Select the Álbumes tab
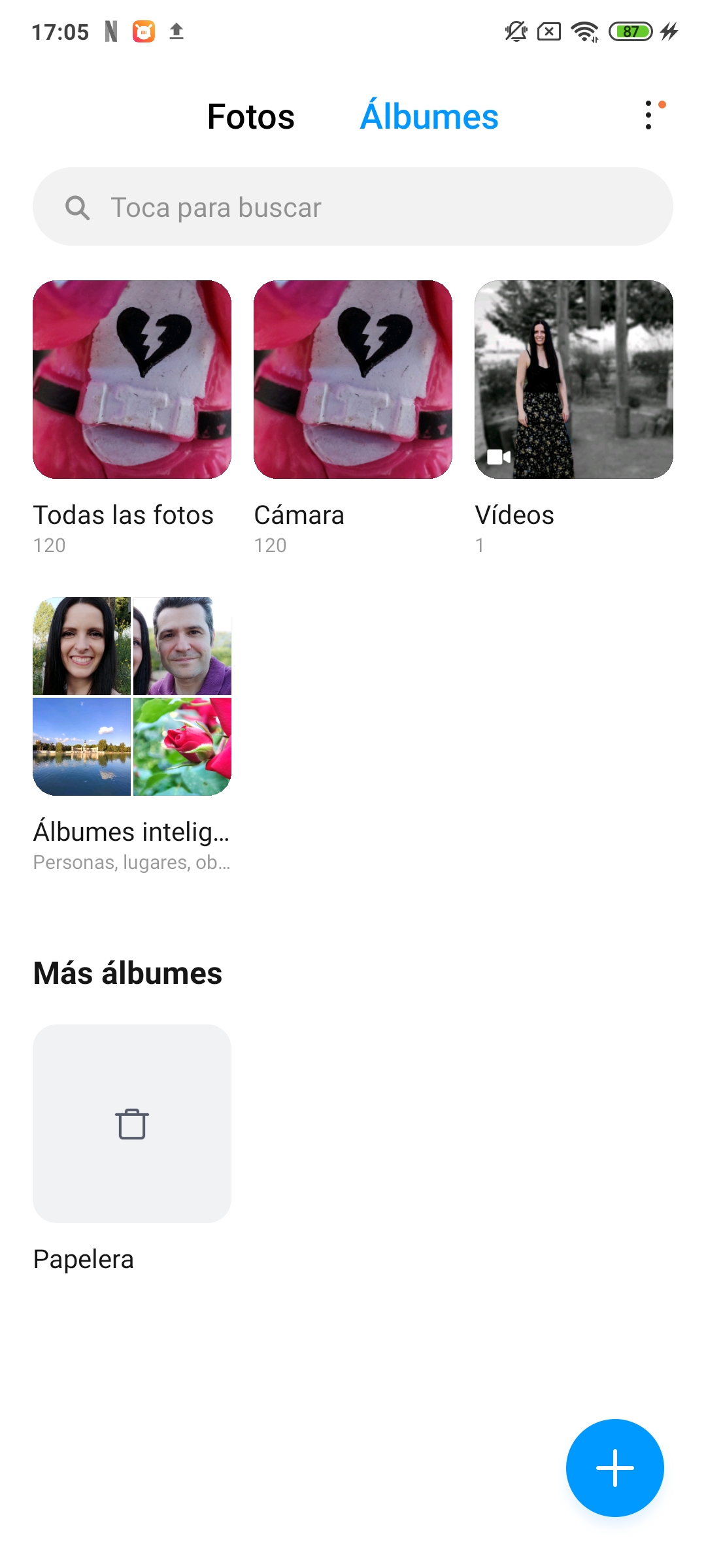 (429, 117)
